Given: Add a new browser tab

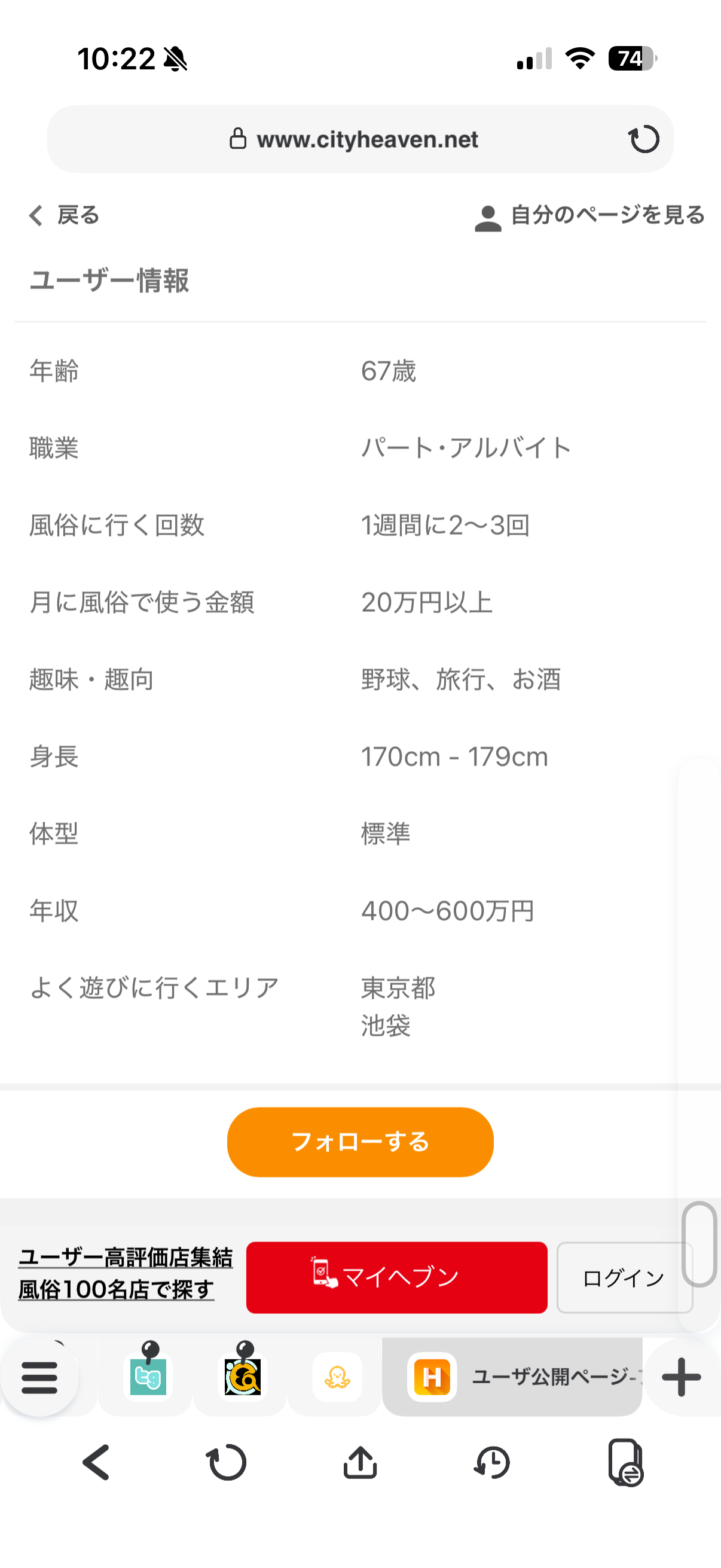Looking at the screenshot, I should [682, 1377].
